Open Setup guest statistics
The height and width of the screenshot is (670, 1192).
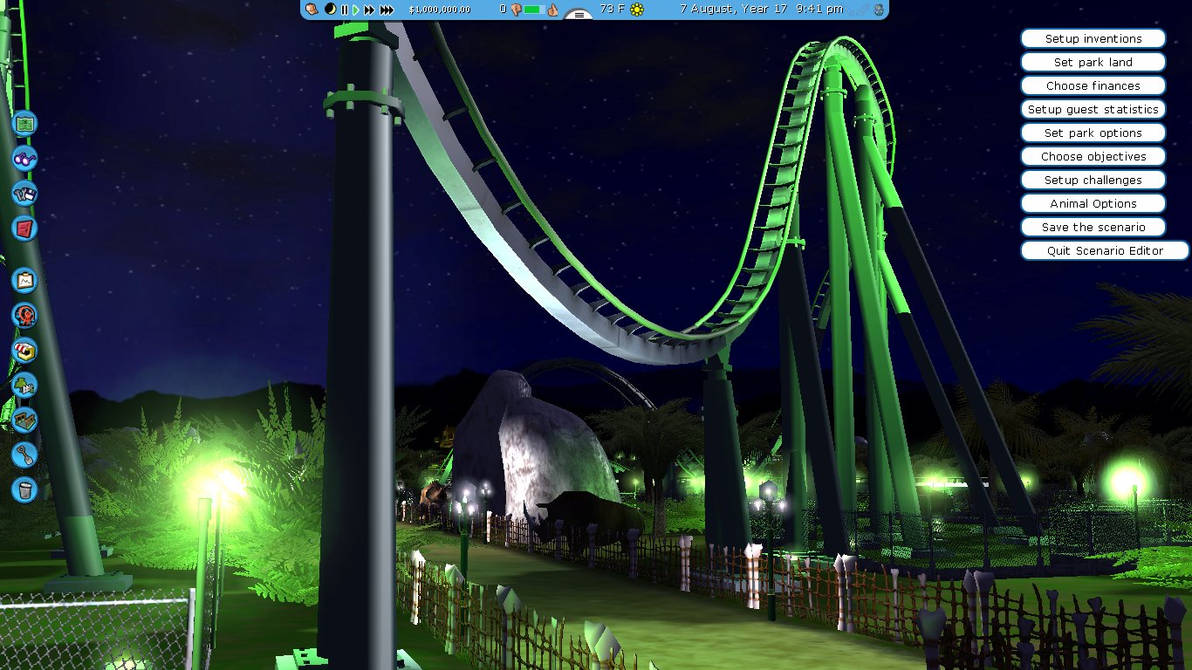(x=1092, y=110)
